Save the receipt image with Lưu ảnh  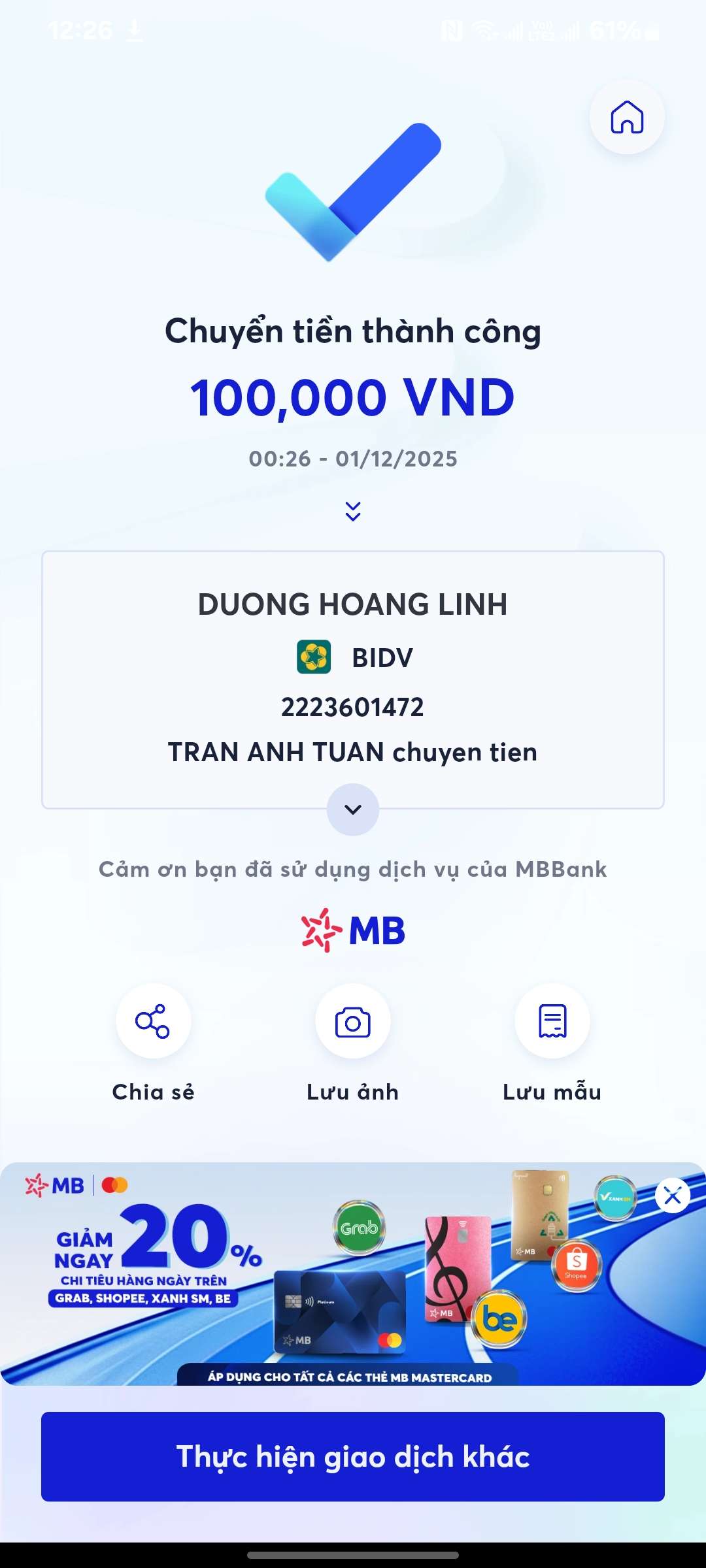[x=353, y=1021]
